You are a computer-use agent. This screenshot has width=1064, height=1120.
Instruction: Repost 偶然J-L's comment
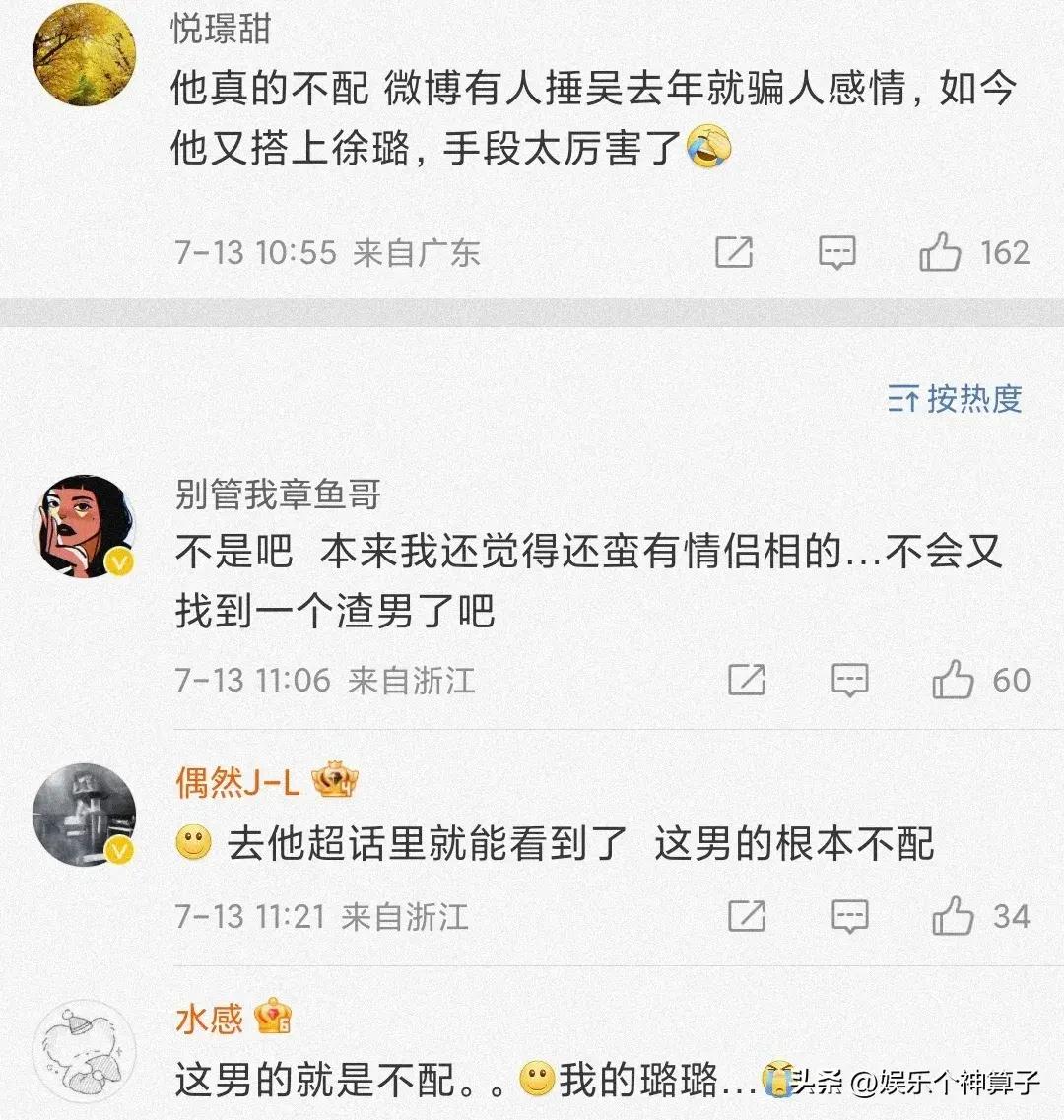pos(747,917)
